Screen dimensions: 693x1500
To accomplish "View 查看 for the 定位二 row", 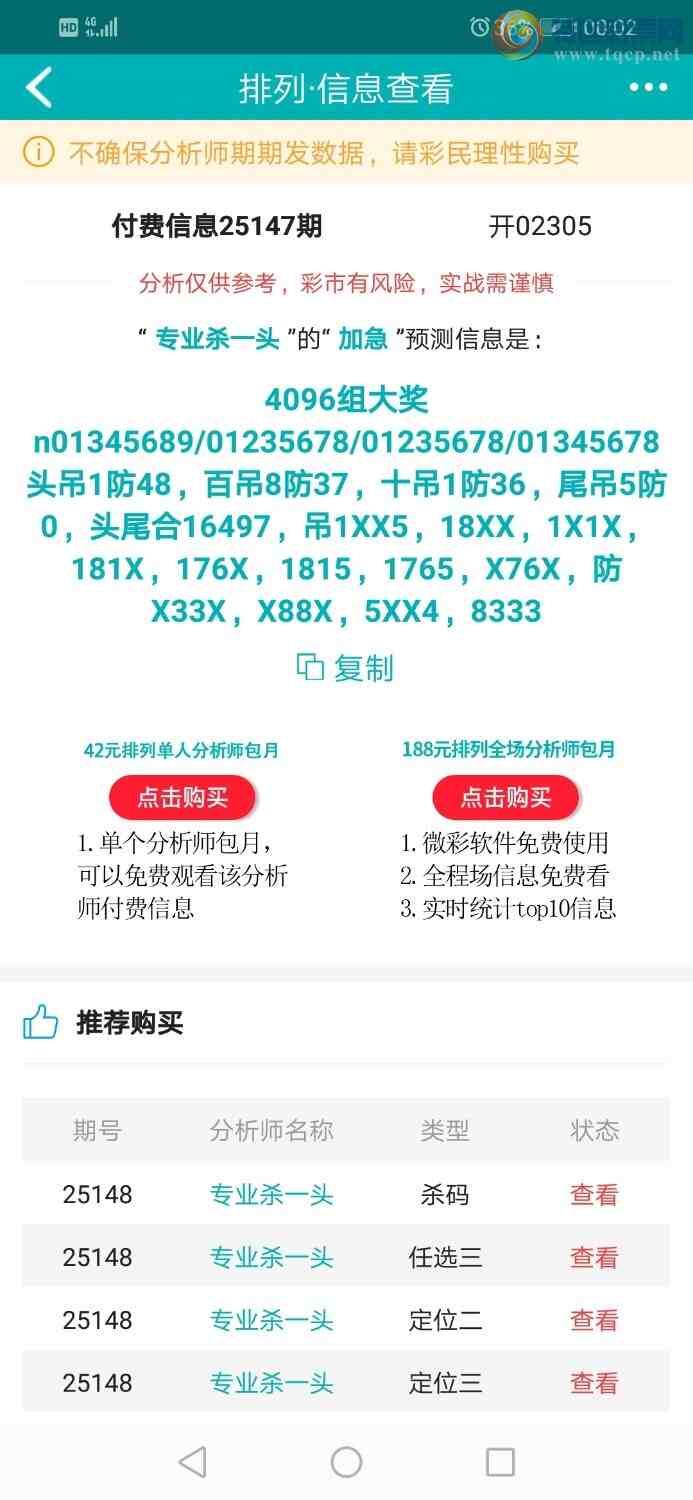I will (x=594, y=1320).
